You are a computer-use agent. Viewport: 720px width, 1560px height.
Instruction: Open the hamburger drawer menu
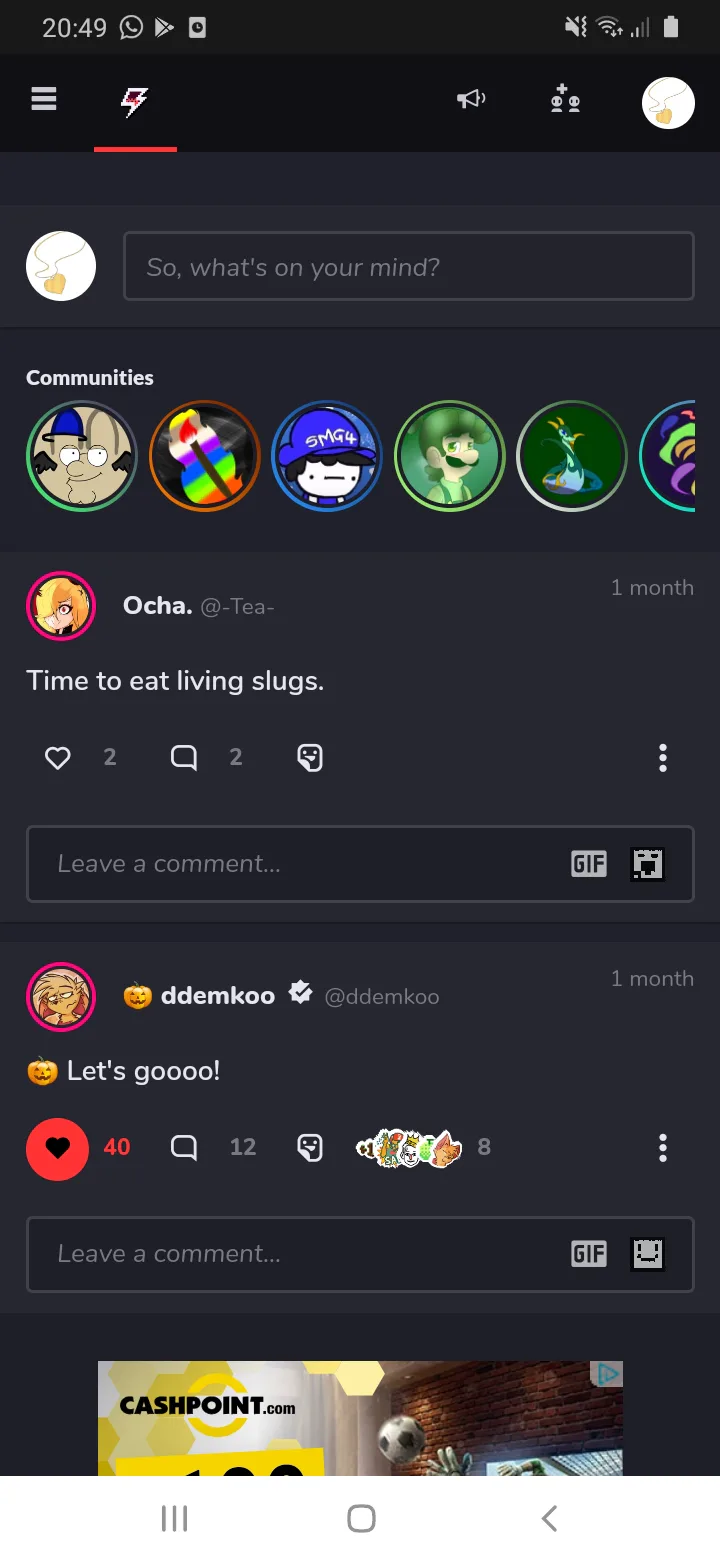[x=44, y=99]
